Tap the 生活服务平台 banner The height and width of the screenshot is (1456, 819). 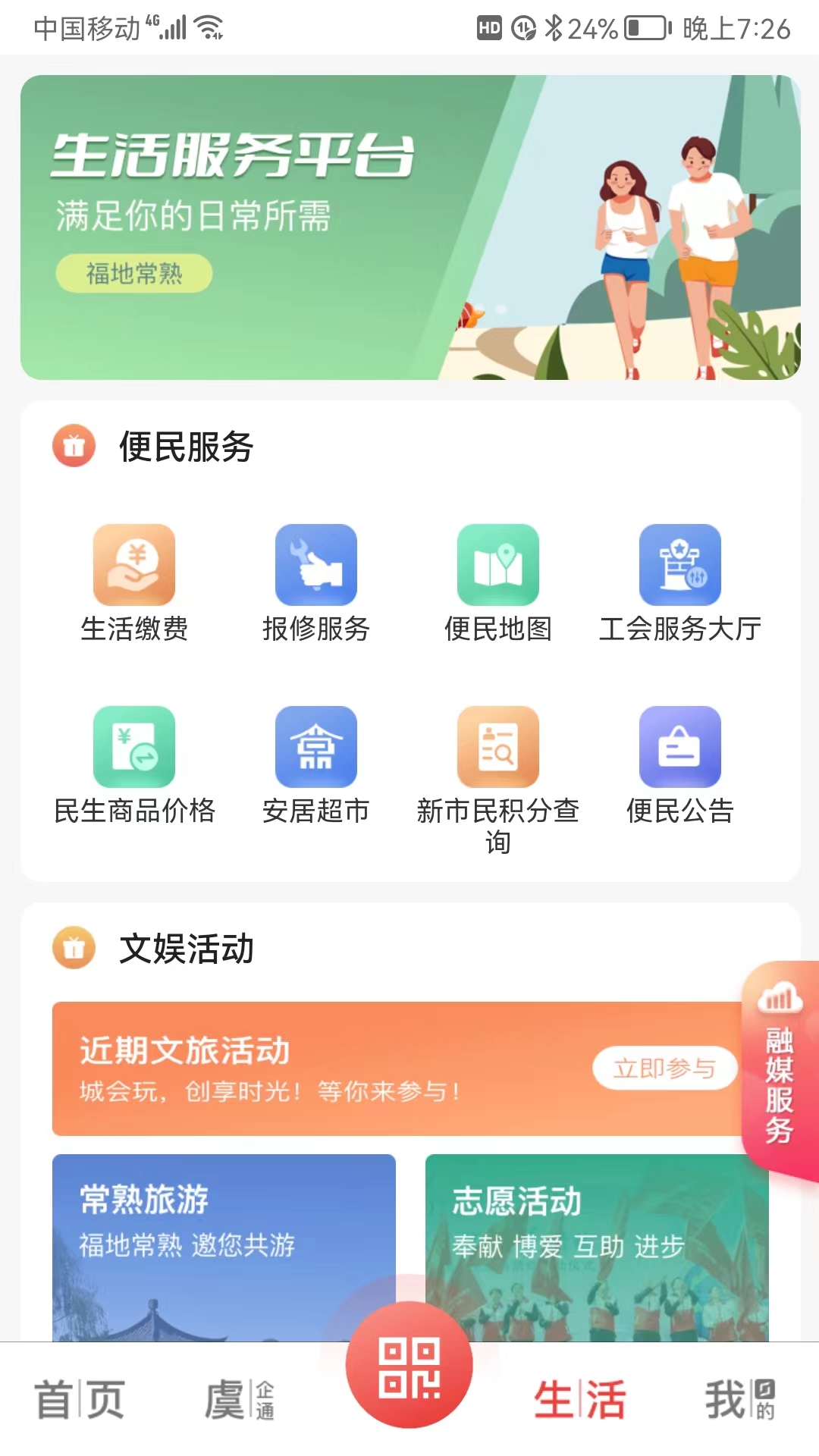click(409, 227)
